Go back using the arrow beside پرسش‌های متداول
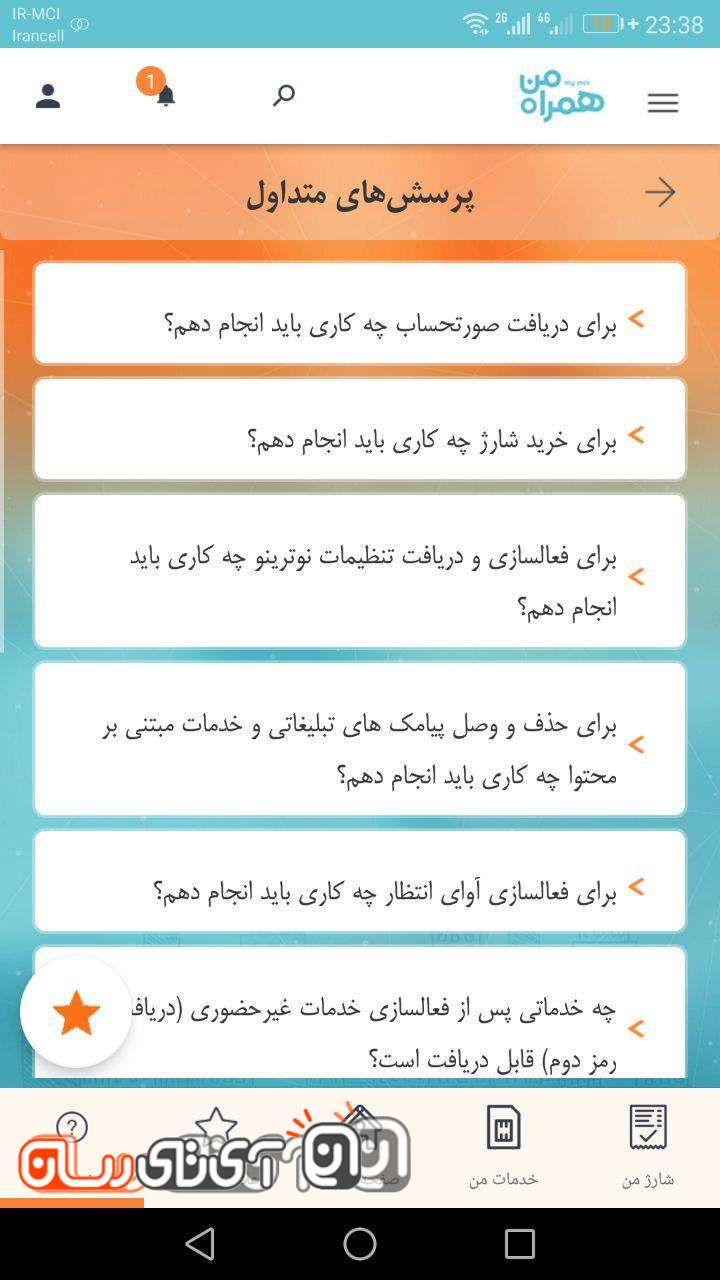 pyautogui.click(x=660, y=192)
